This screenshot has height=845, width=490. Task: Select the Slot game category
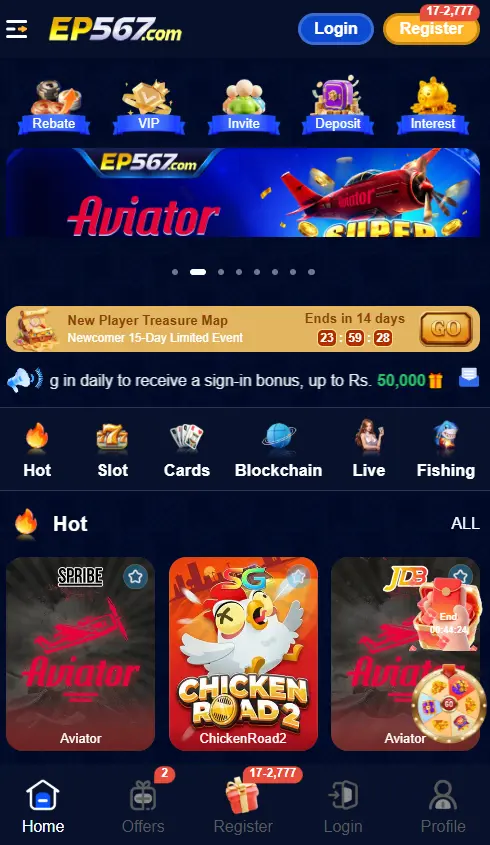(x=113, y=450)
